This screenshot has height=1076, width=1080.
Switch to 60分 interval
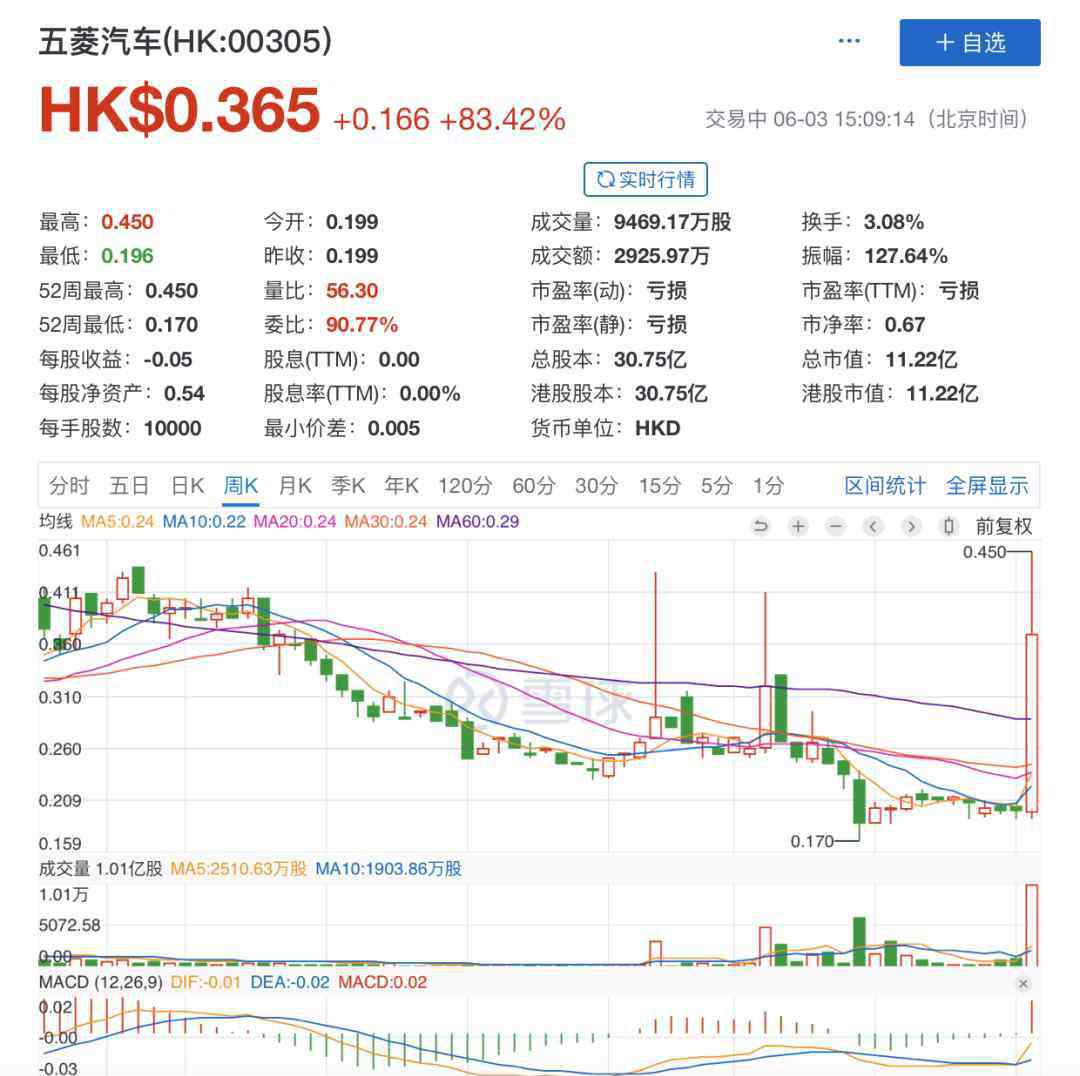coord(533,486)
